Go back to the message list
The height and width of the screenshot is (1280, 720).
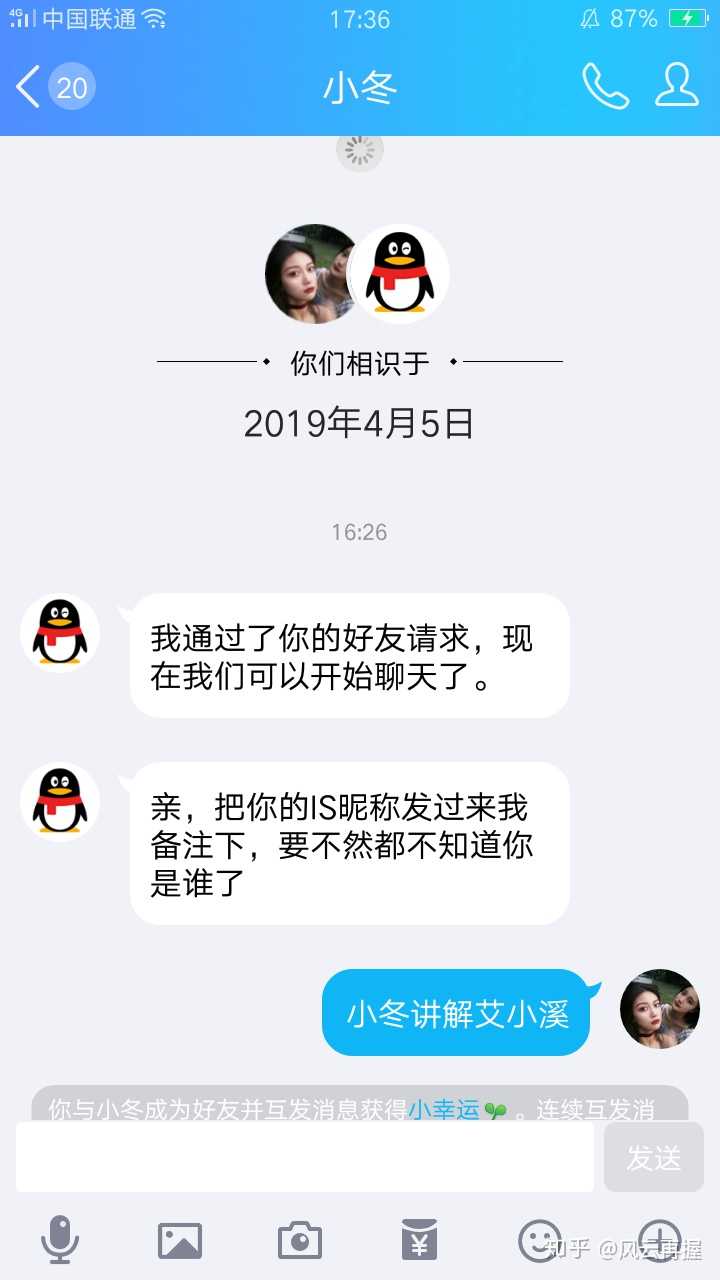30,88
